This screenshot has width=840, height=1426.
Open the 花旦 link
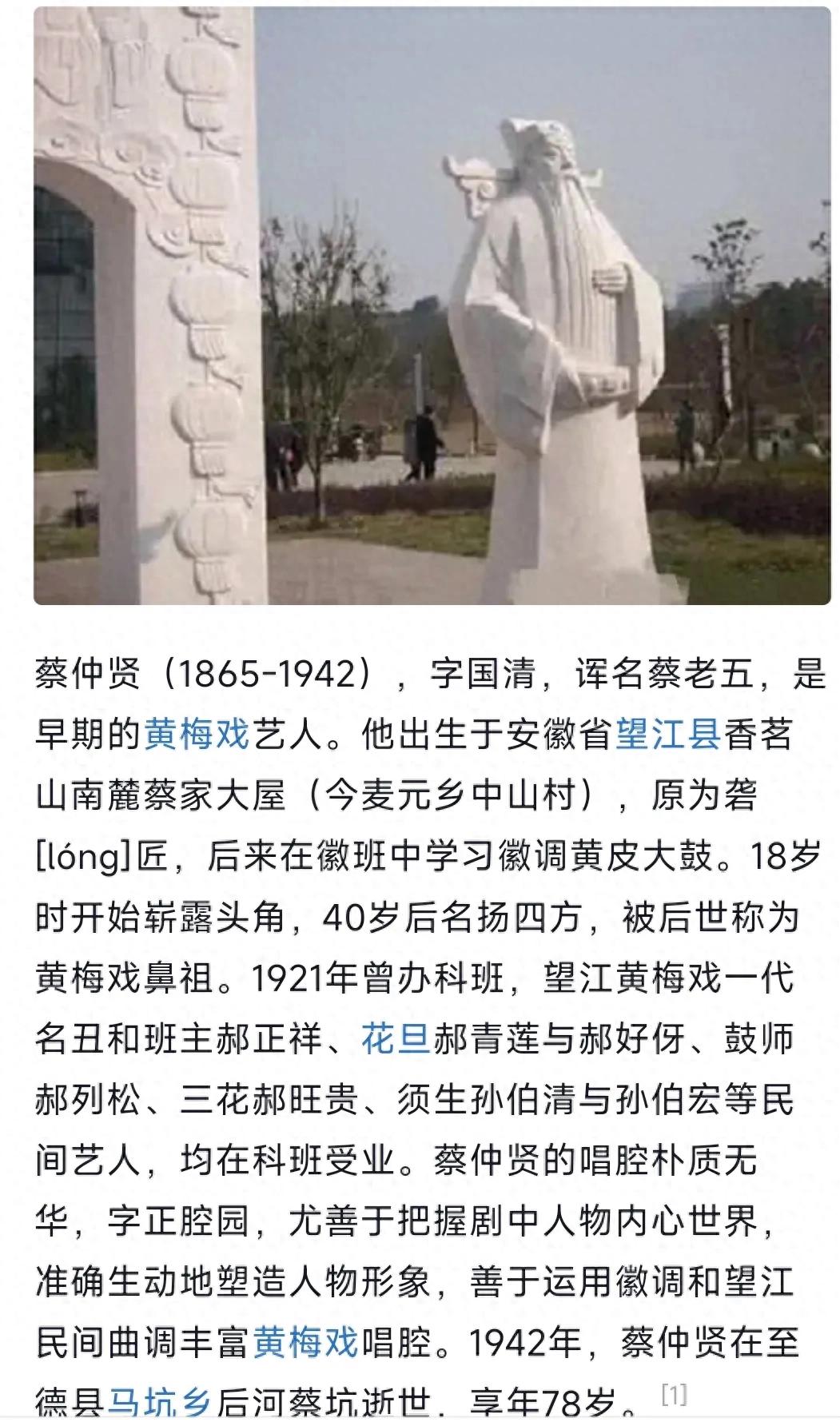pos(396,1038)
